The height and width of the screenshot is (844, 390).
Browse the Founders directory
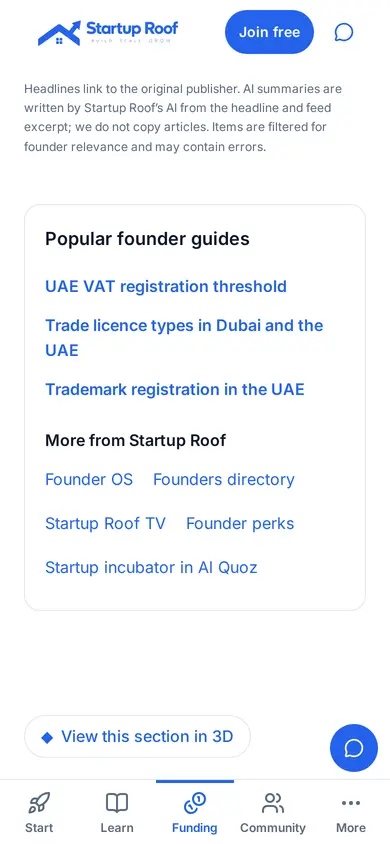(224, 480)
